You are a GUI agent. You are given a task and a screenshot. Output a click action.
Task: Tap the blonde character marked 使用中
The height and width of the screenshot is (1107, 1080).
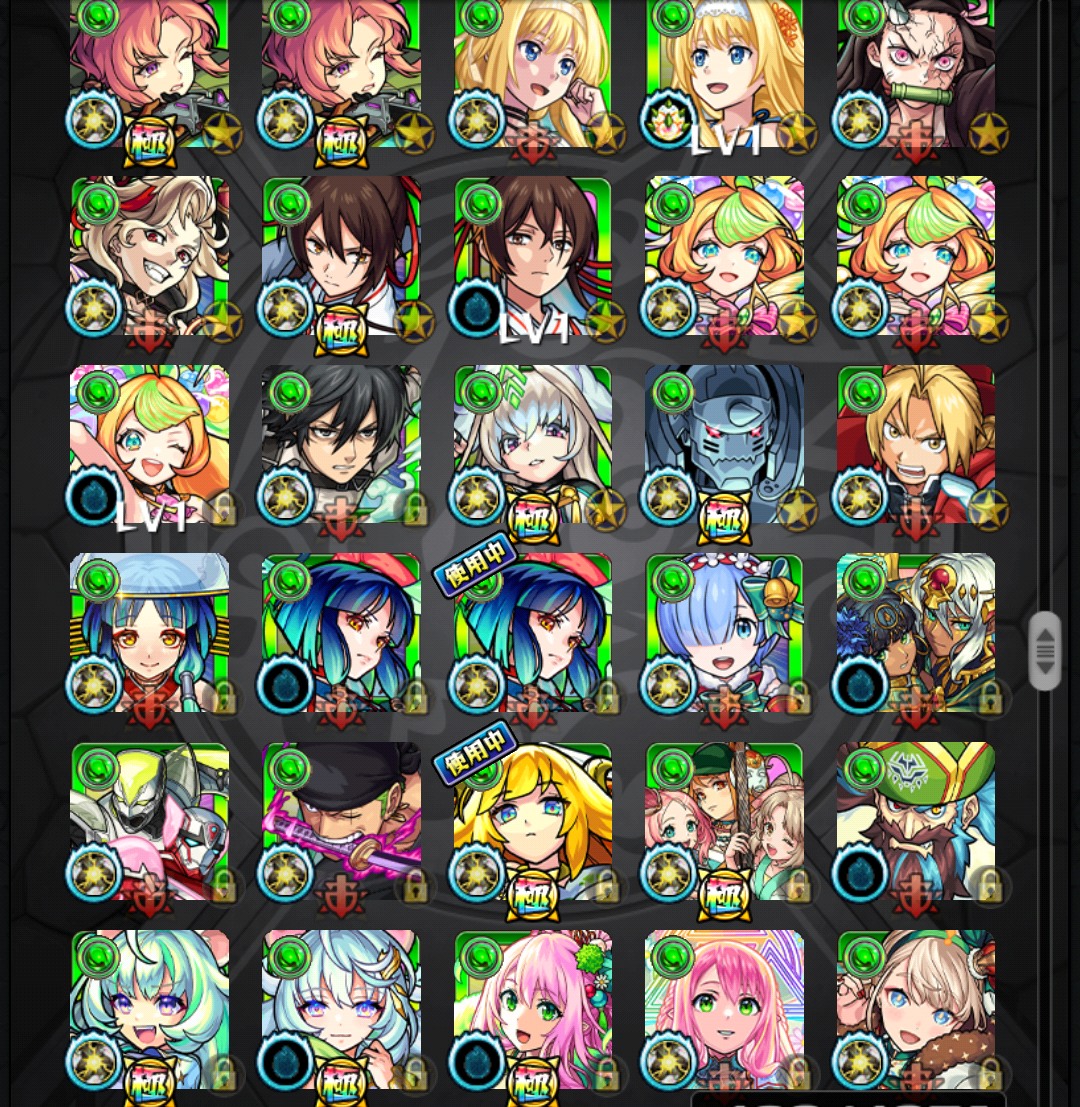(532, 820)
